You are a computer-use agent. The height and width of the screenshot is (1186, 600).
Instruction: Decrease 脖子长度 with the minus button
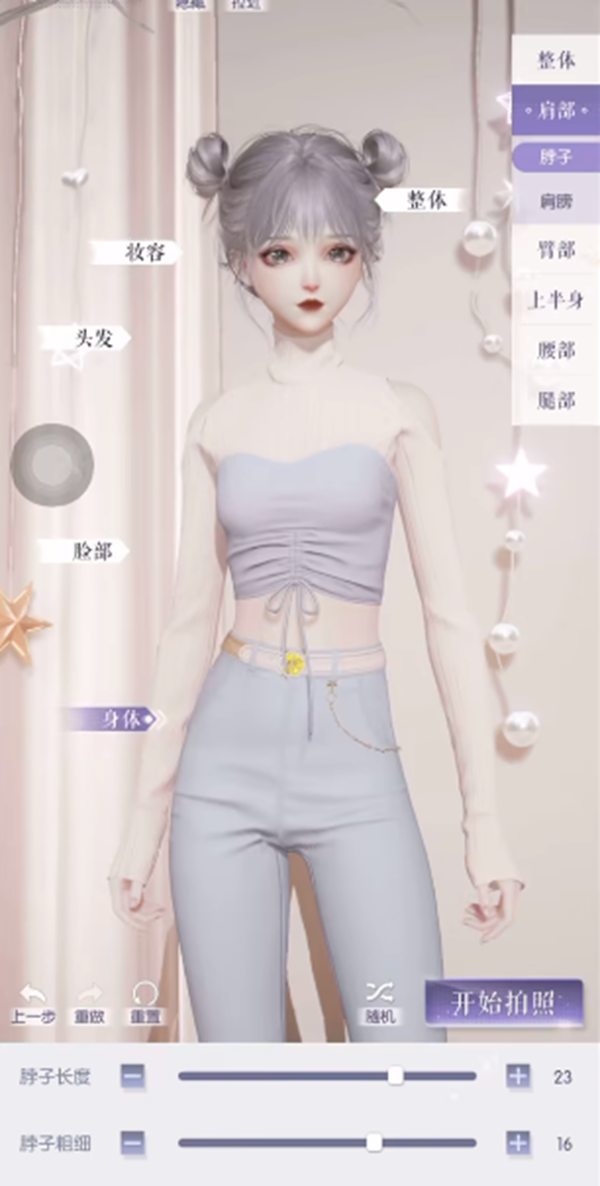[133, 1076]
